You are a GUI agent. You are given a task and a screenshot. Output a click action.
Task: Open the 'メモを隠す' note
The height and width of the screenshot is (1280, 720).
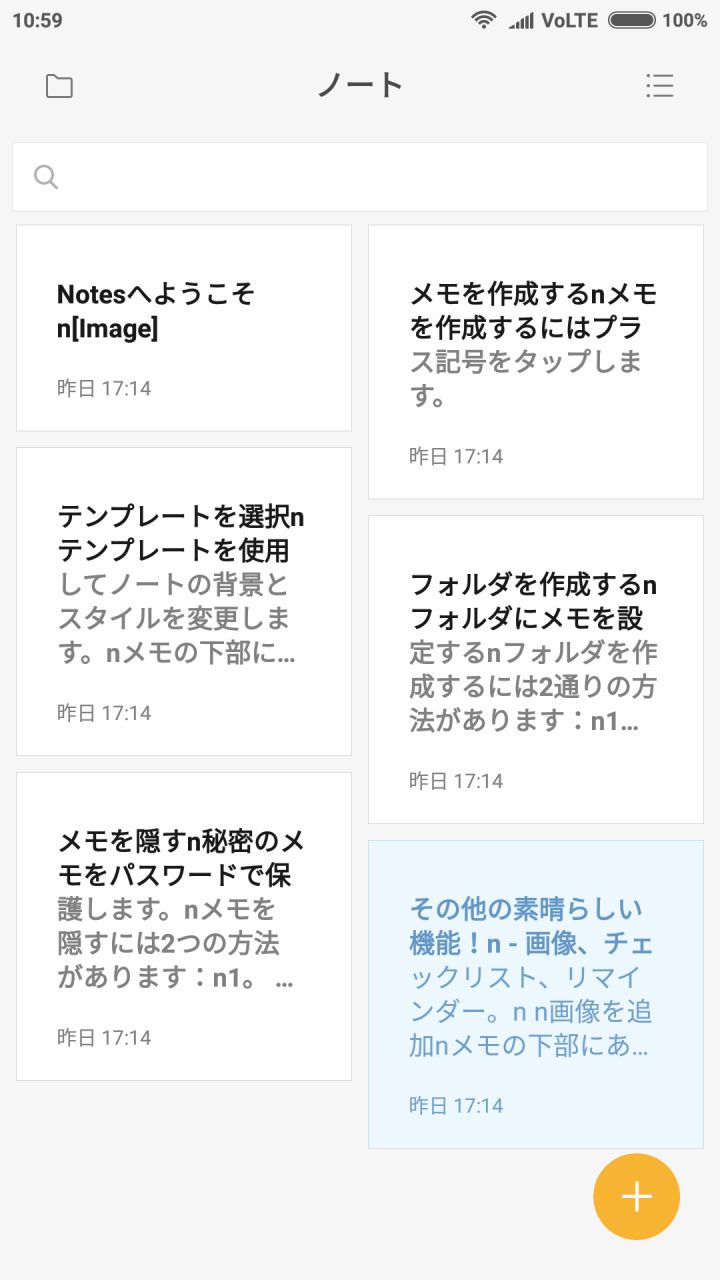pos(184,926)
